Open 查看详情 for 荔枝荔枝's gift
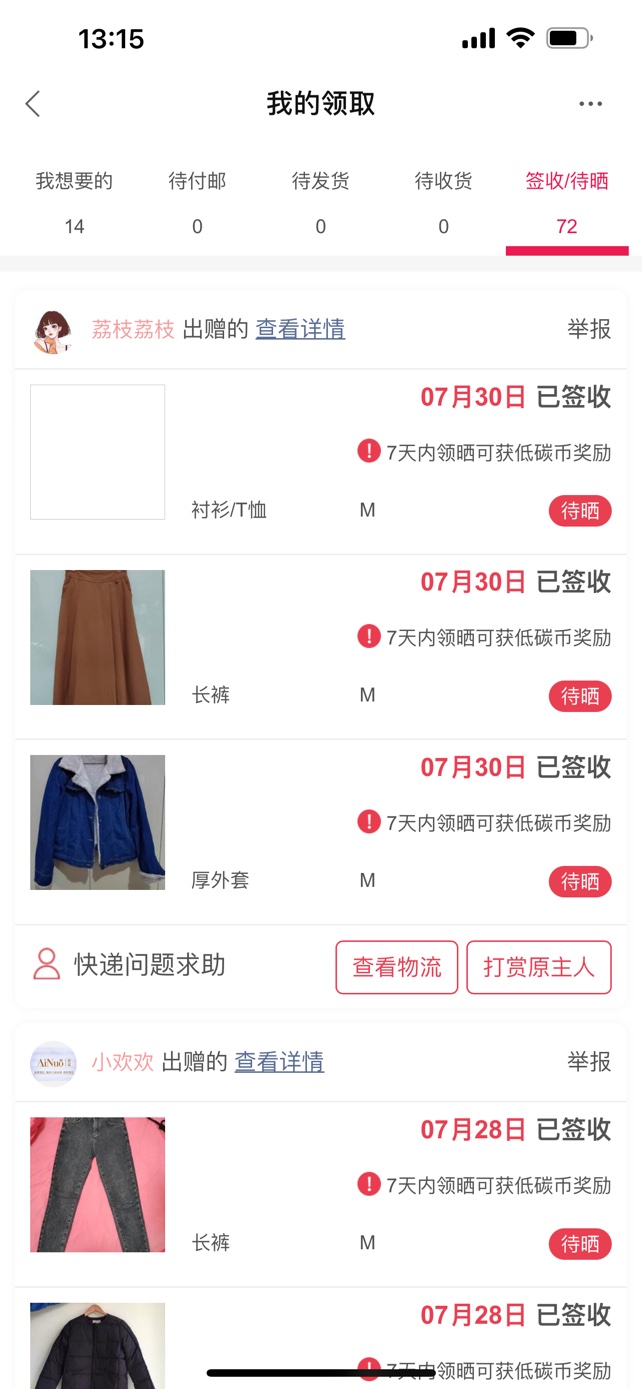This screenshot has height=1389, width=642. click(300, 329)
